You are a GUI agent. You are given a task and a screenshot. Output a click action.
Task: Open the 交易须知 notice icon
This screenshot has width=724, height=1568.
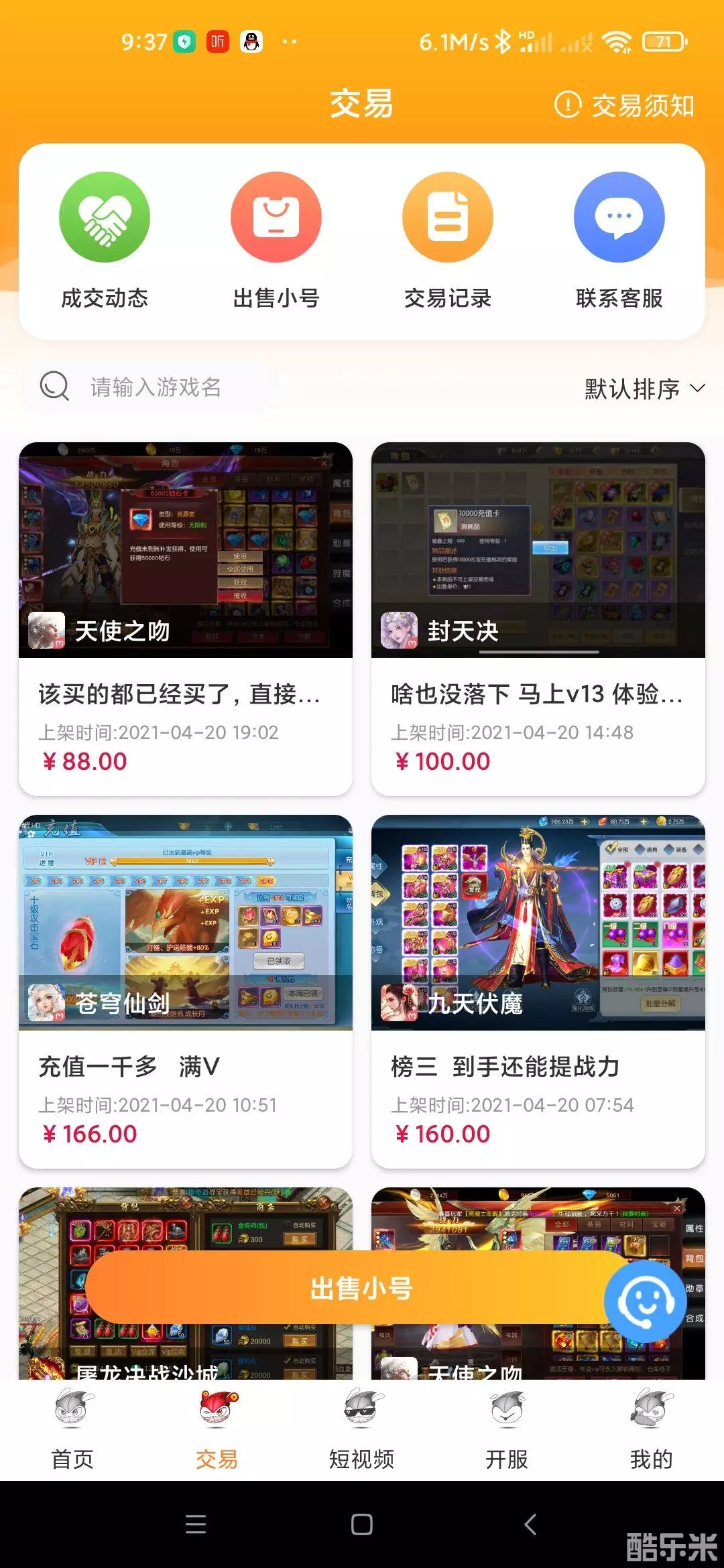click(566, 105)
